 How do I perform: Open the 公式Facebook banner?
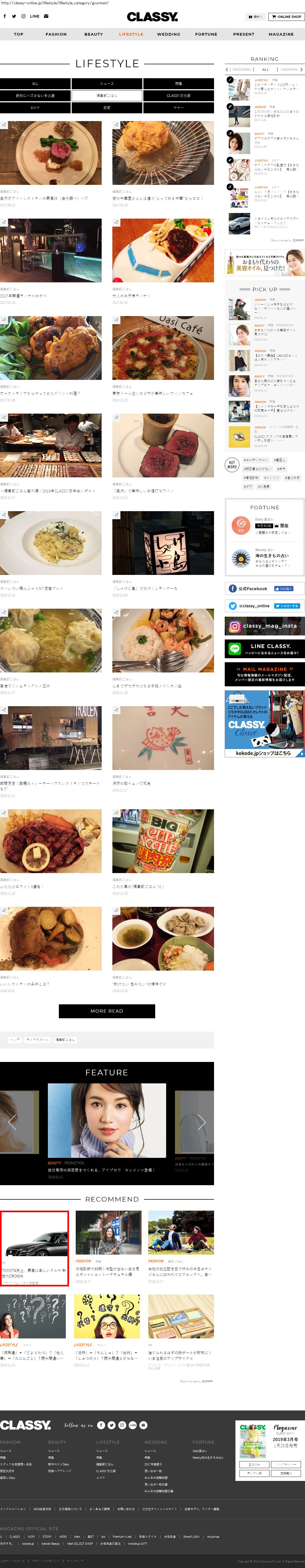(x=264, y=589)
